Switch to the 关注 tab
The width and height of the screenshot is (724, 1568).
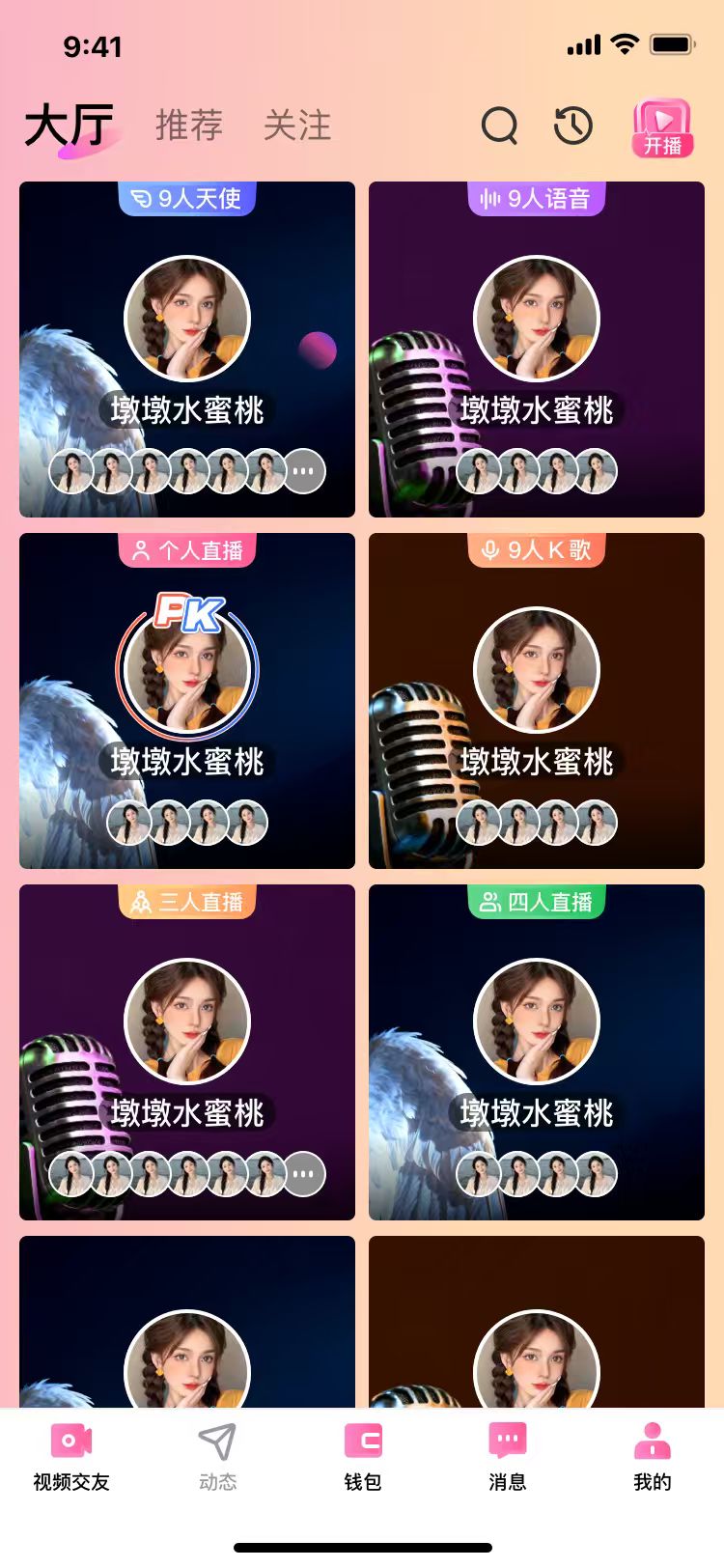tap(297, 126)
